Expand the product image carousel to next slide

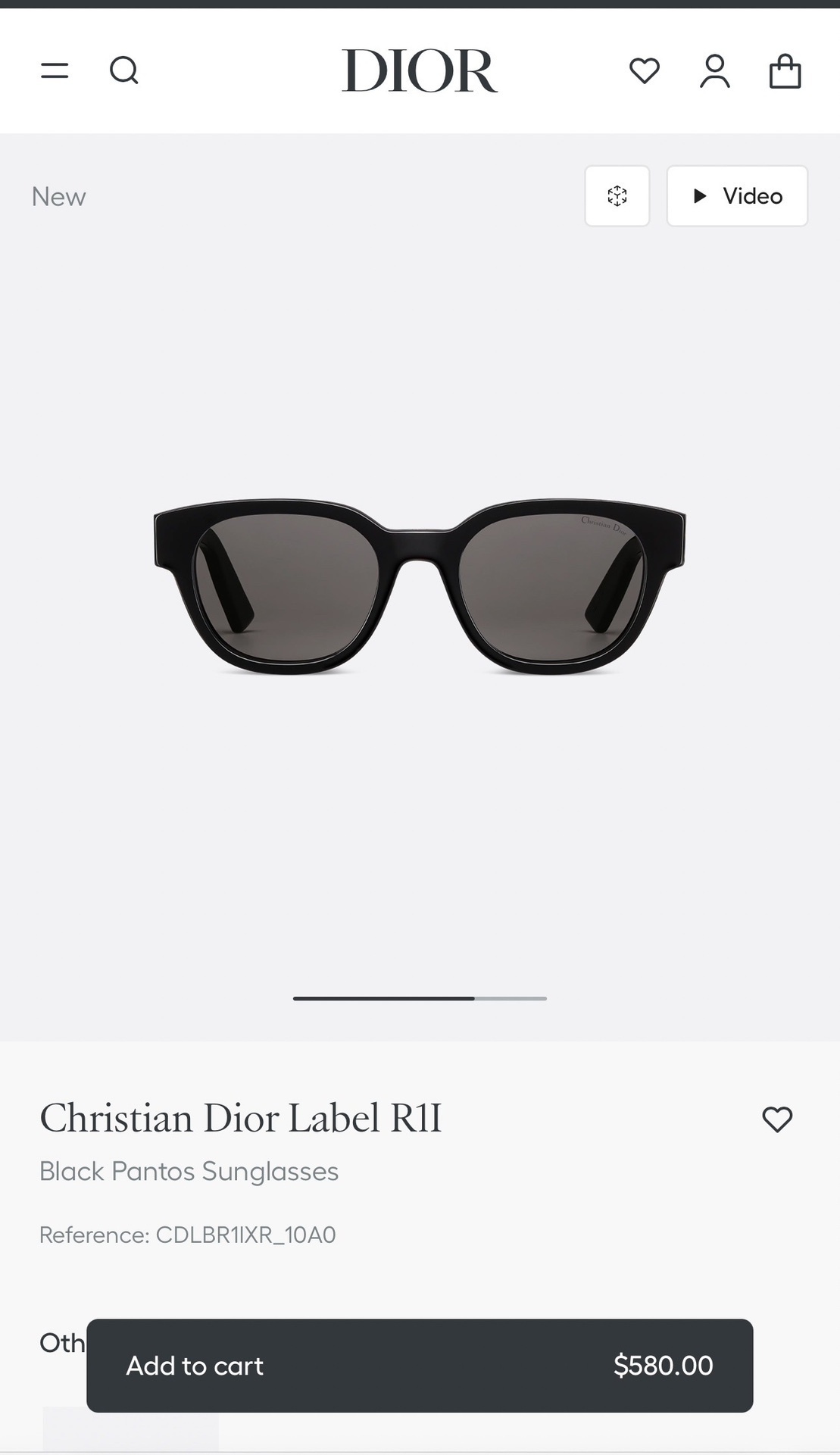pos(509,999)
